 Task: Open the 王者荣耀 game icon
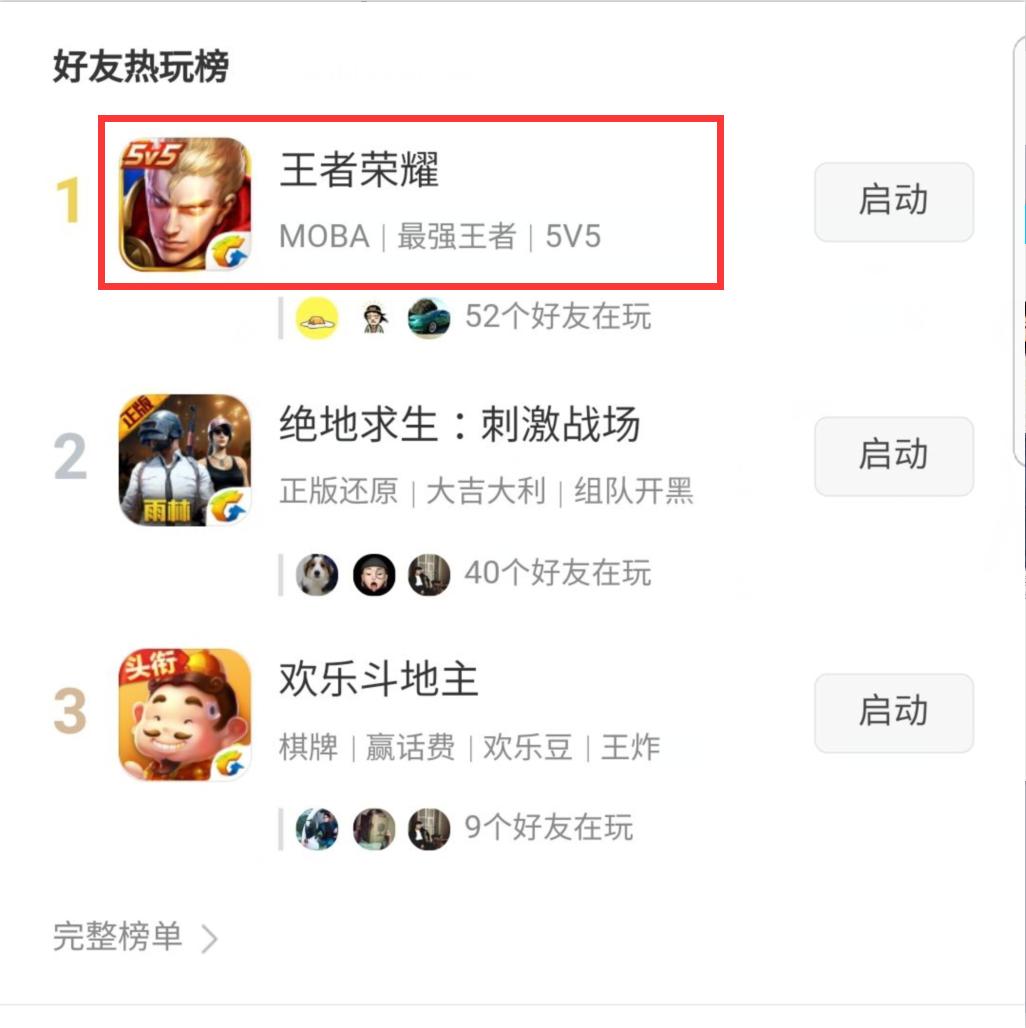185,202
